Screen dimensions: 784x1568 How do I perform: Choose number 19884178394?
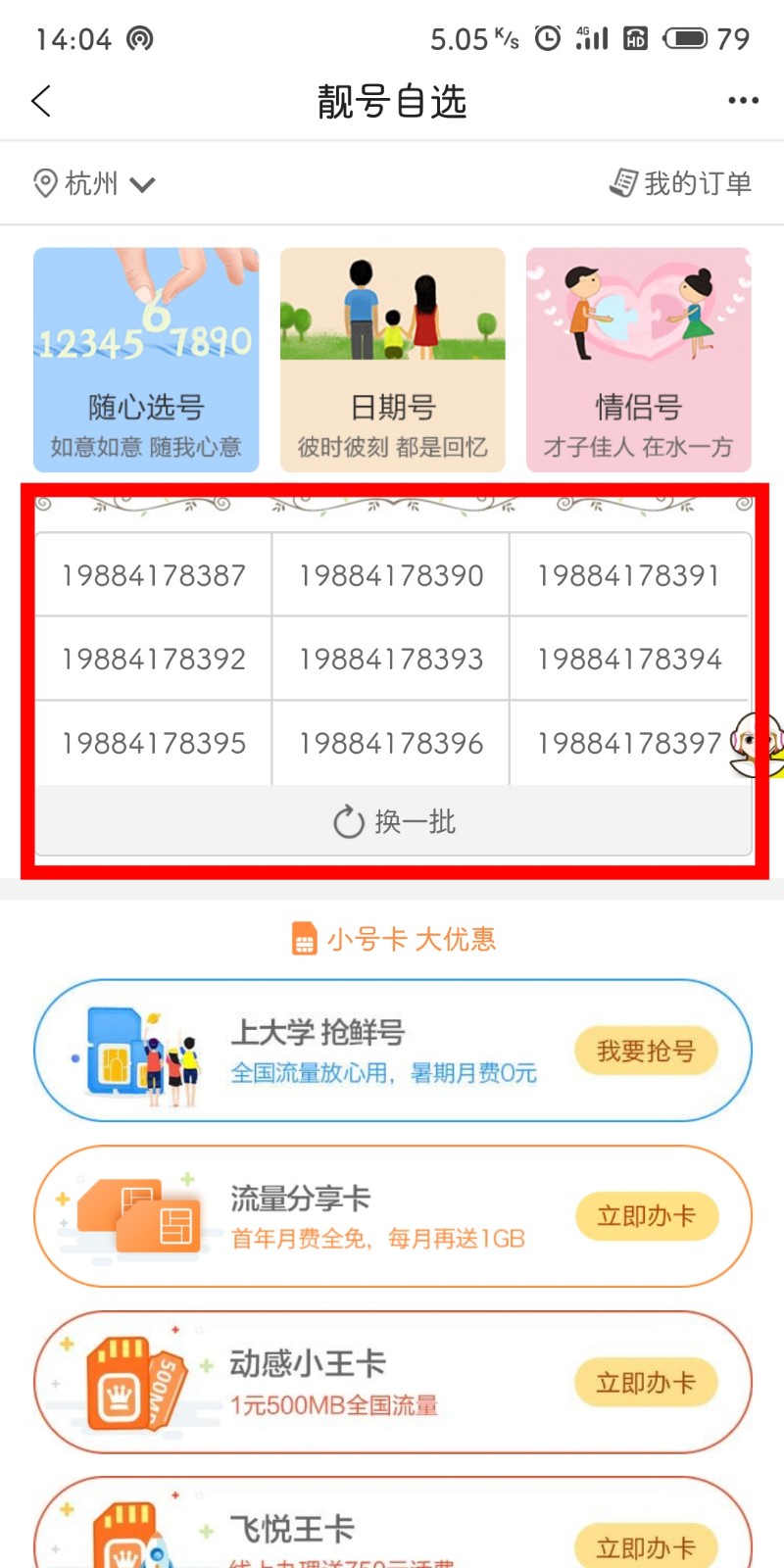(628, 660)
